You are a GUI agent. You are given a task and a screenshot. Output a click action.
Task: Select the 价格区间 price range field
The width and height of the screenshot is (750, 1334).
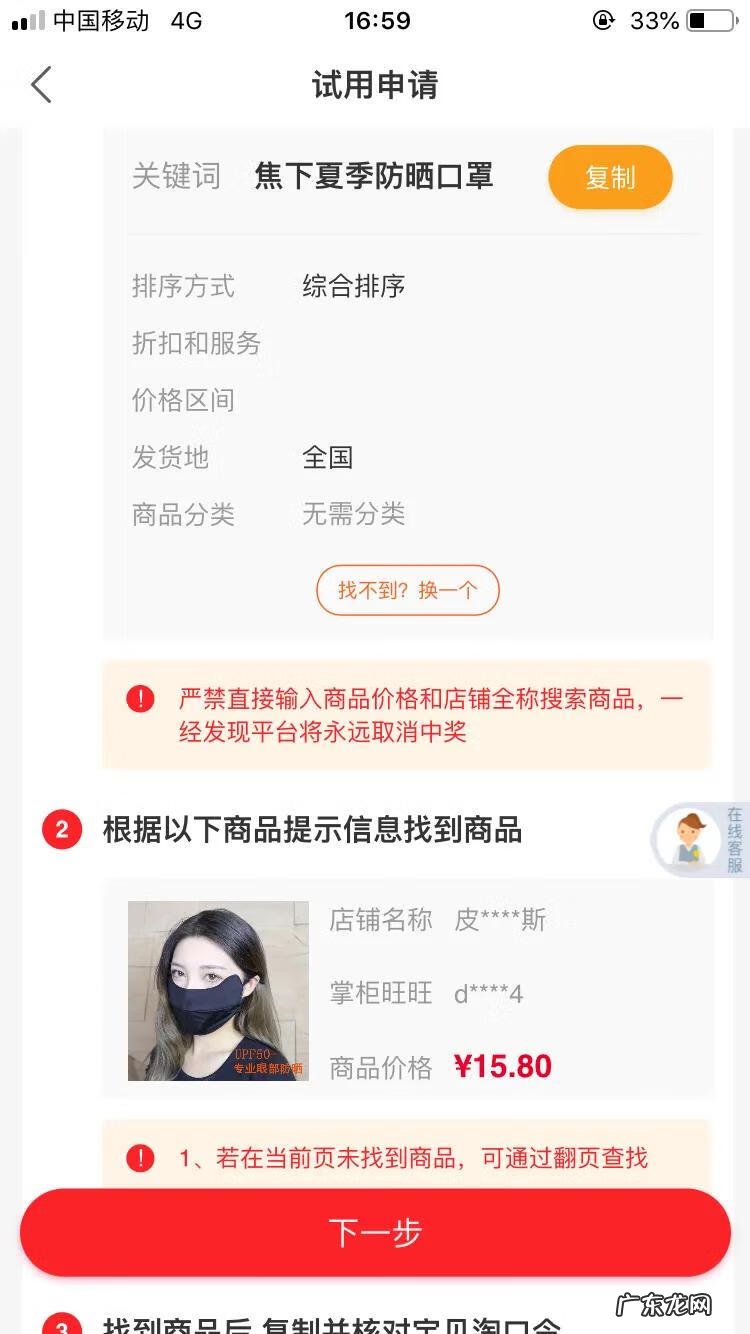point(185,400)
